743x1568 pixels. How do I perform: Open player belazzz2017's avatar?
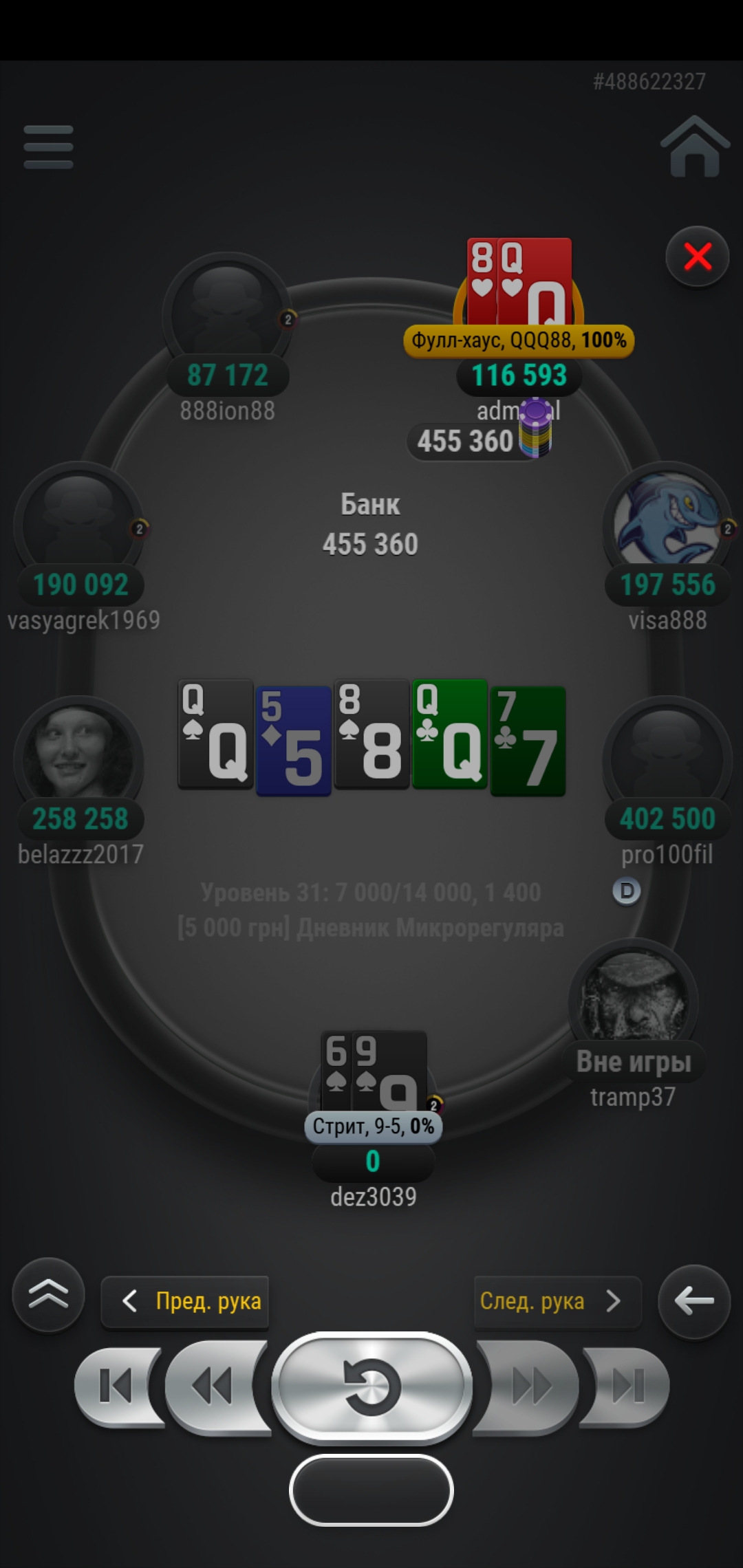click(x=78, y=754)
